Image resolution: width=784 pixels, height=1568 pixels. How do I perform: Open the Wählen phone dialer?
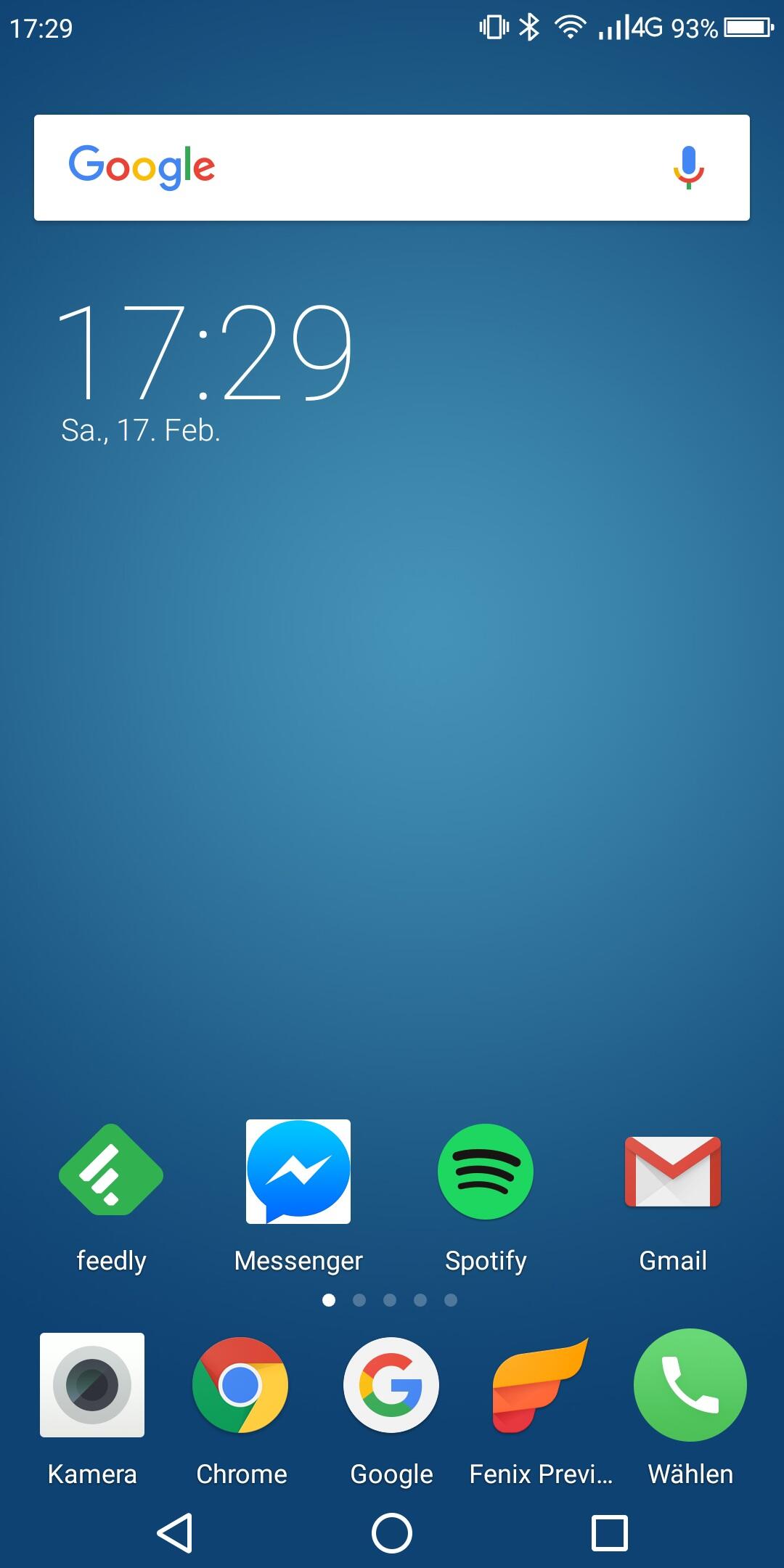coord(690,1385)
